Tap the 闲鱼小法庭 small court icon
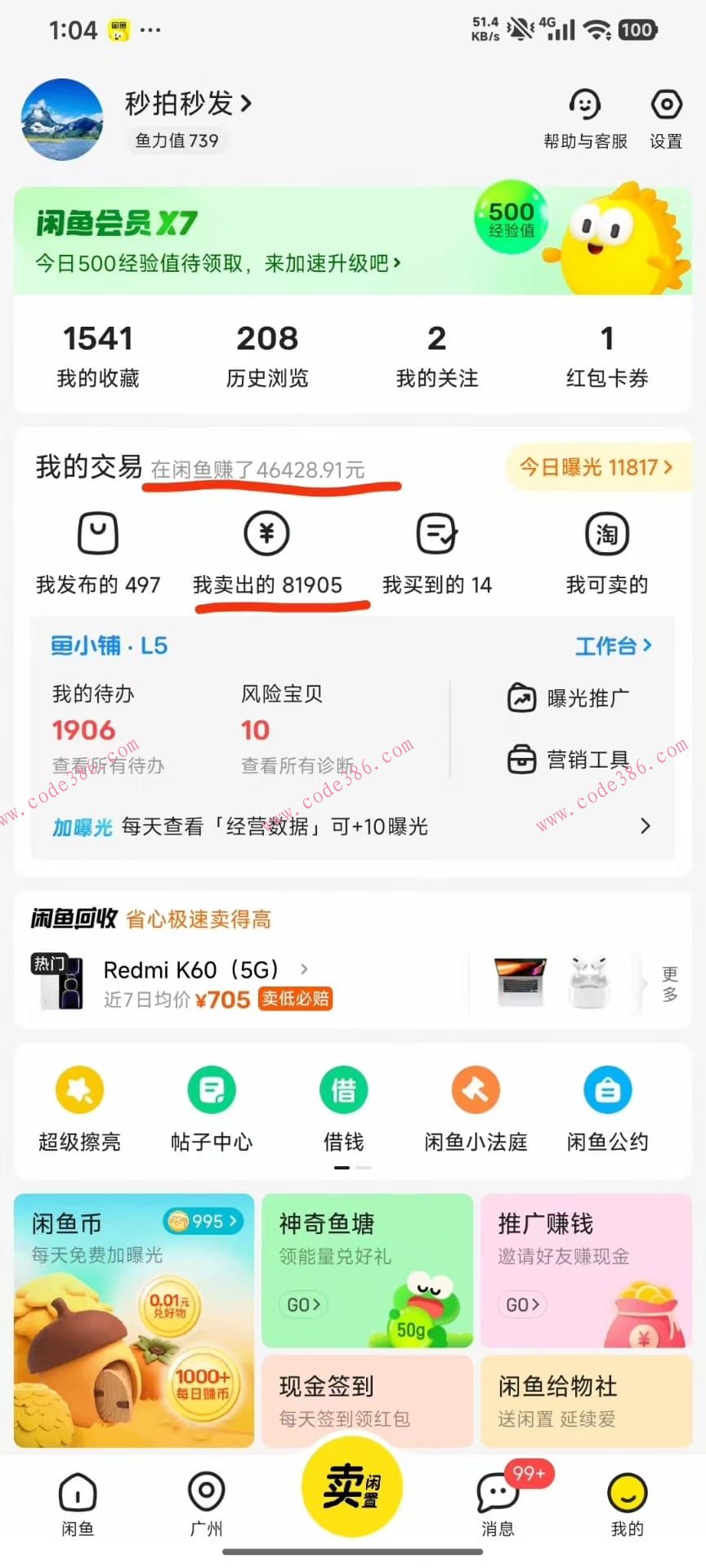The image size is (706, 1568). point(476,1090)
